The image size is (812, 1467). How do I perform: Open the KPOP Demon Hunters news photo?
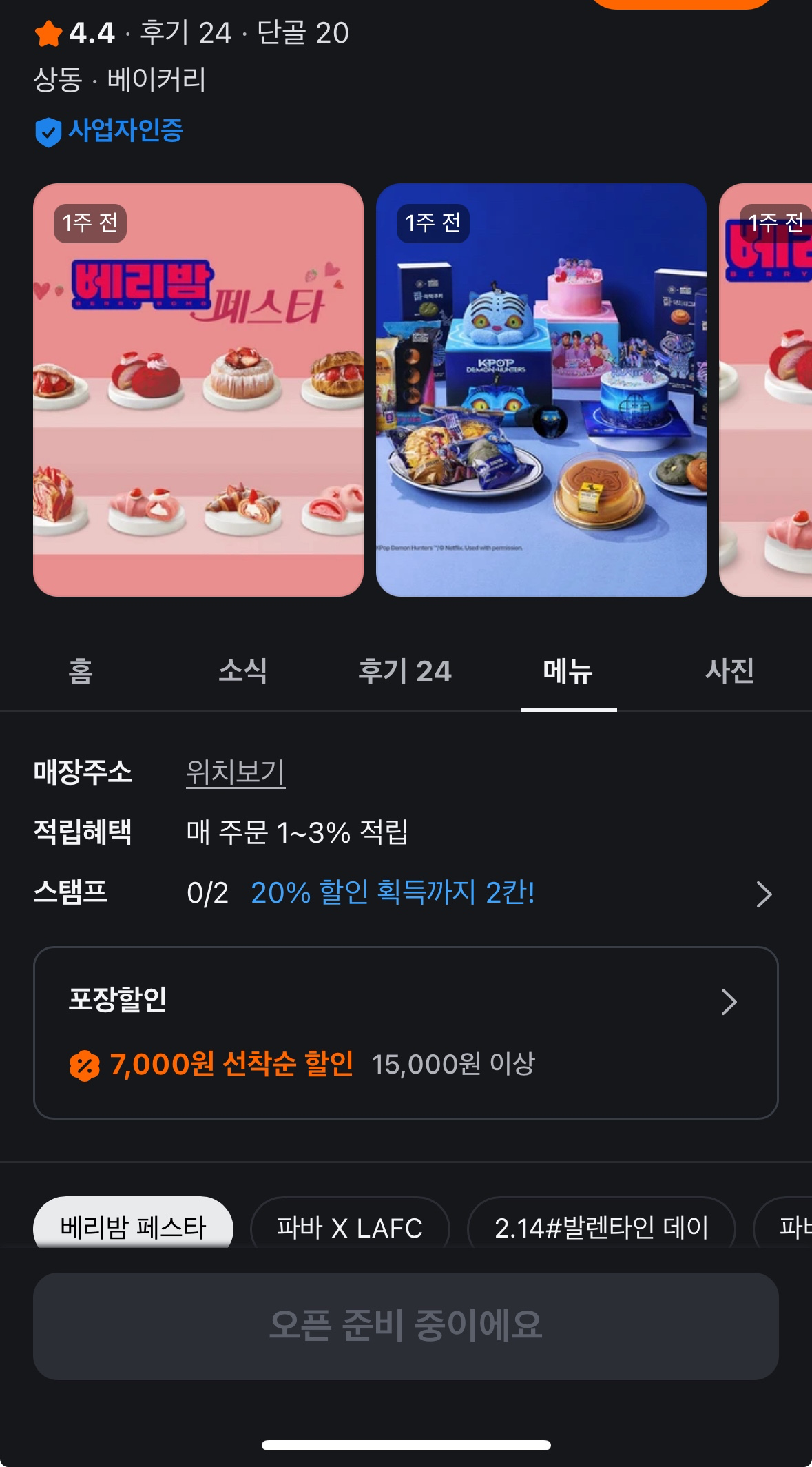541,389
